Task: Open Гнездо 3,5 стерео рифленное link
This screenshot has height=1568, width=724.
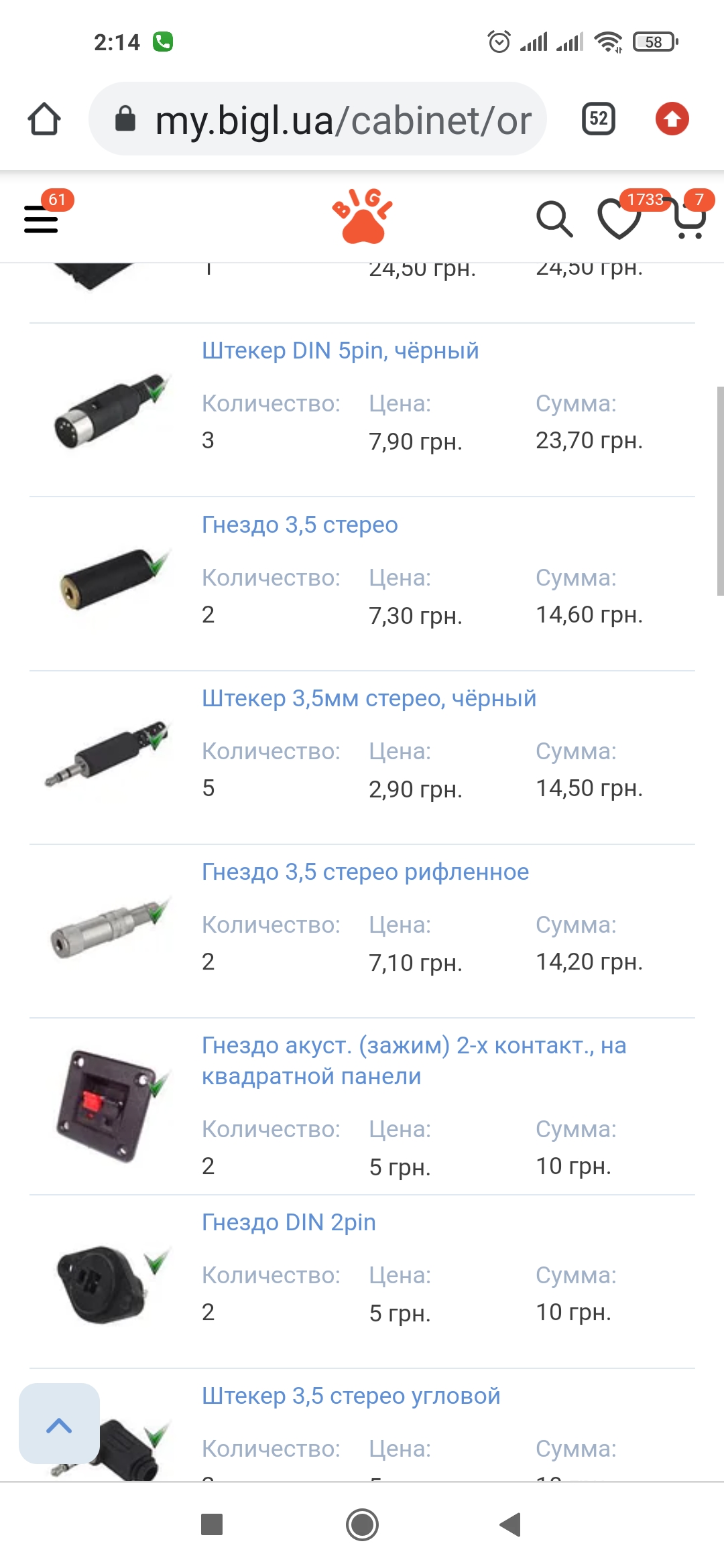Action: (365, 872)
